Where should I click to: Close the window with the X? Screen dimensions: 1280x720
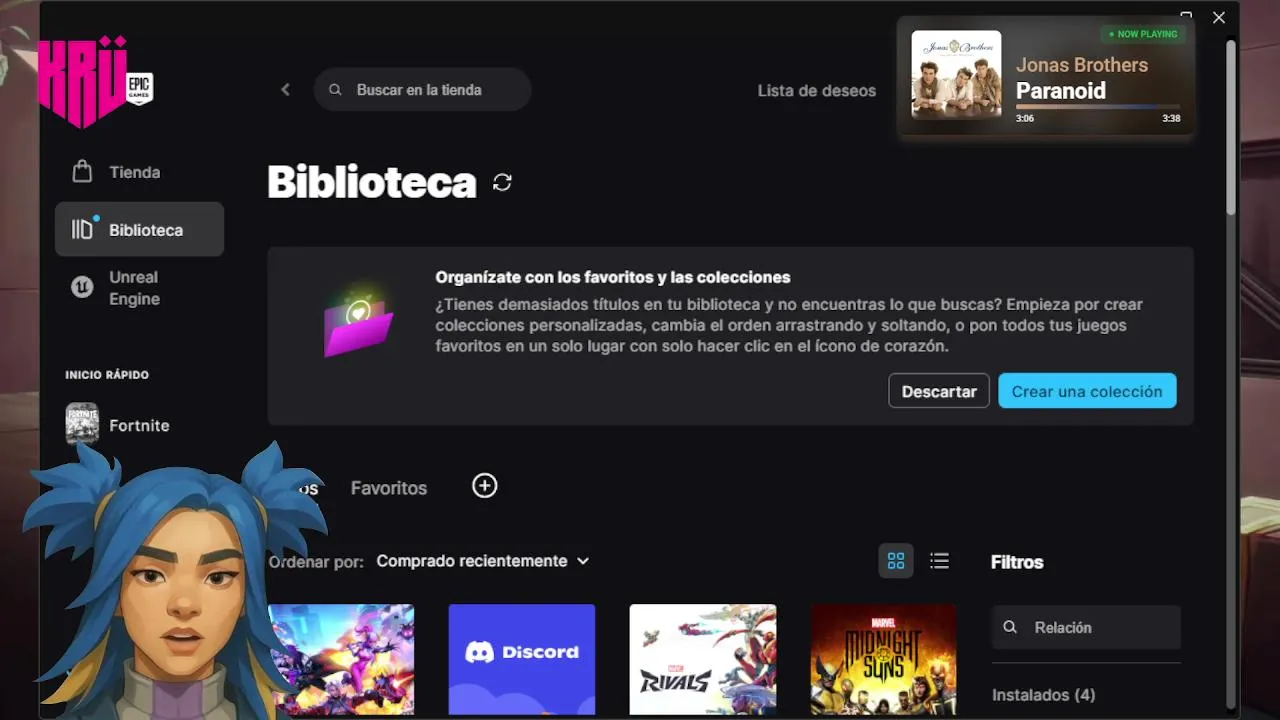(x=1218, y=18)
